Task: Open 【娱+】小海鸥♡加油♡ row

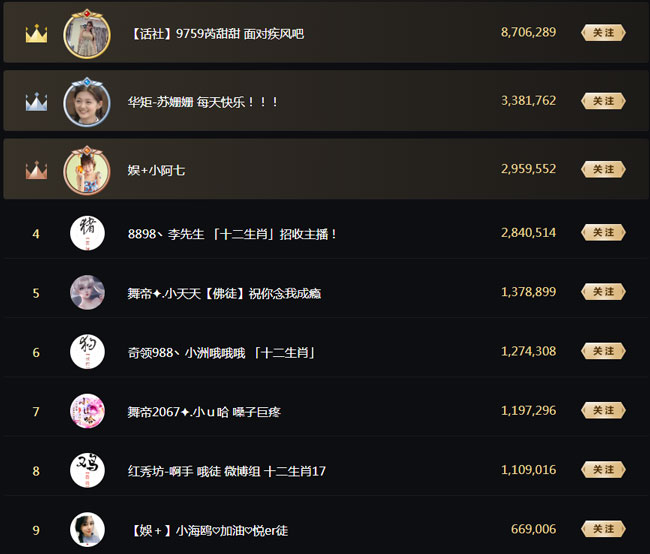Action: pos(209,530)
